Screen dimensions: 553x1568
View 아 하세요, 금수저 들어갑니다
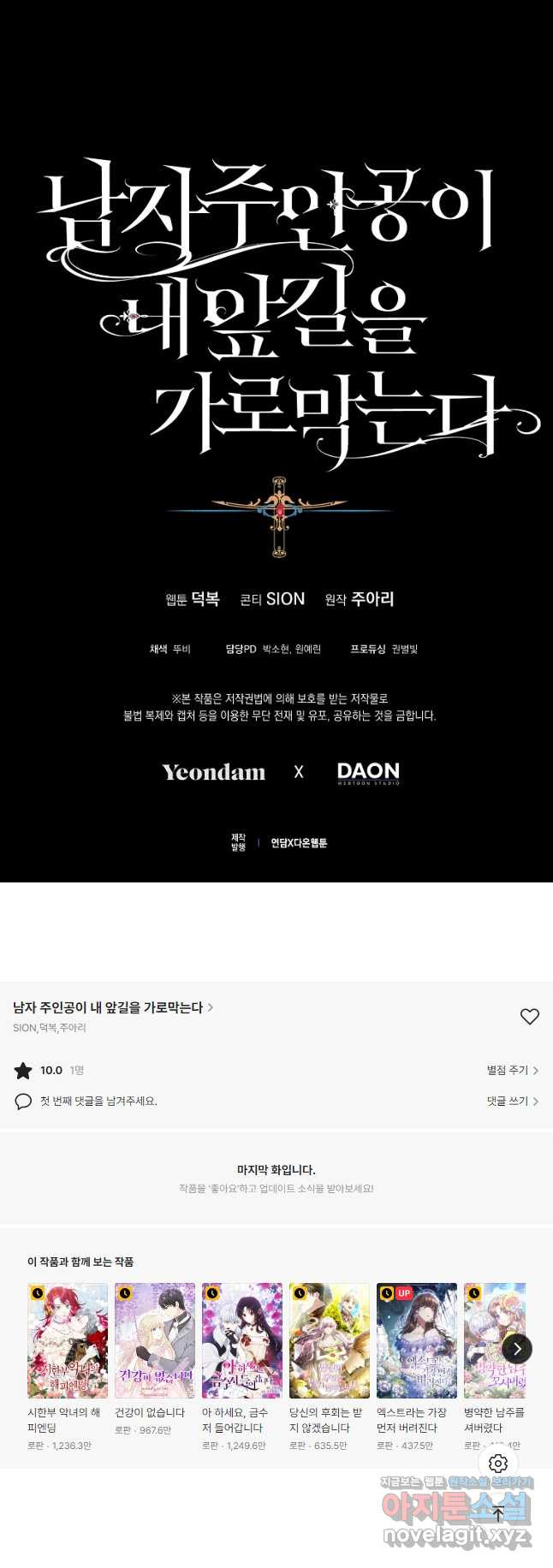coord(242,1340)
